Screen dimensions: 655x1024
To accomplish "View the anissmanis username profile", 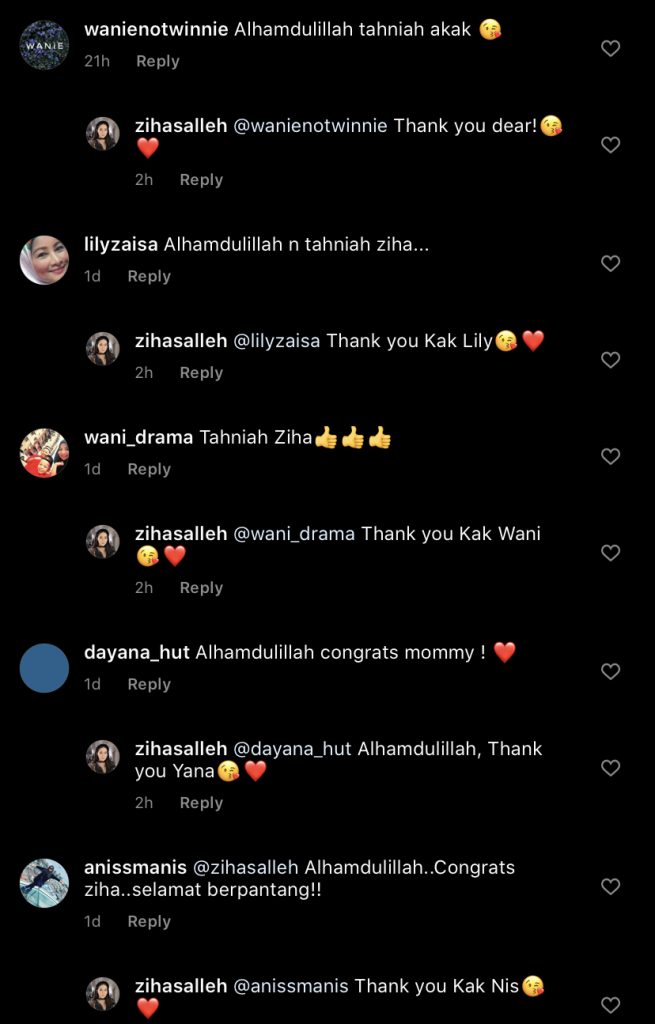I will pyautogui.click(x=135, y=867).
